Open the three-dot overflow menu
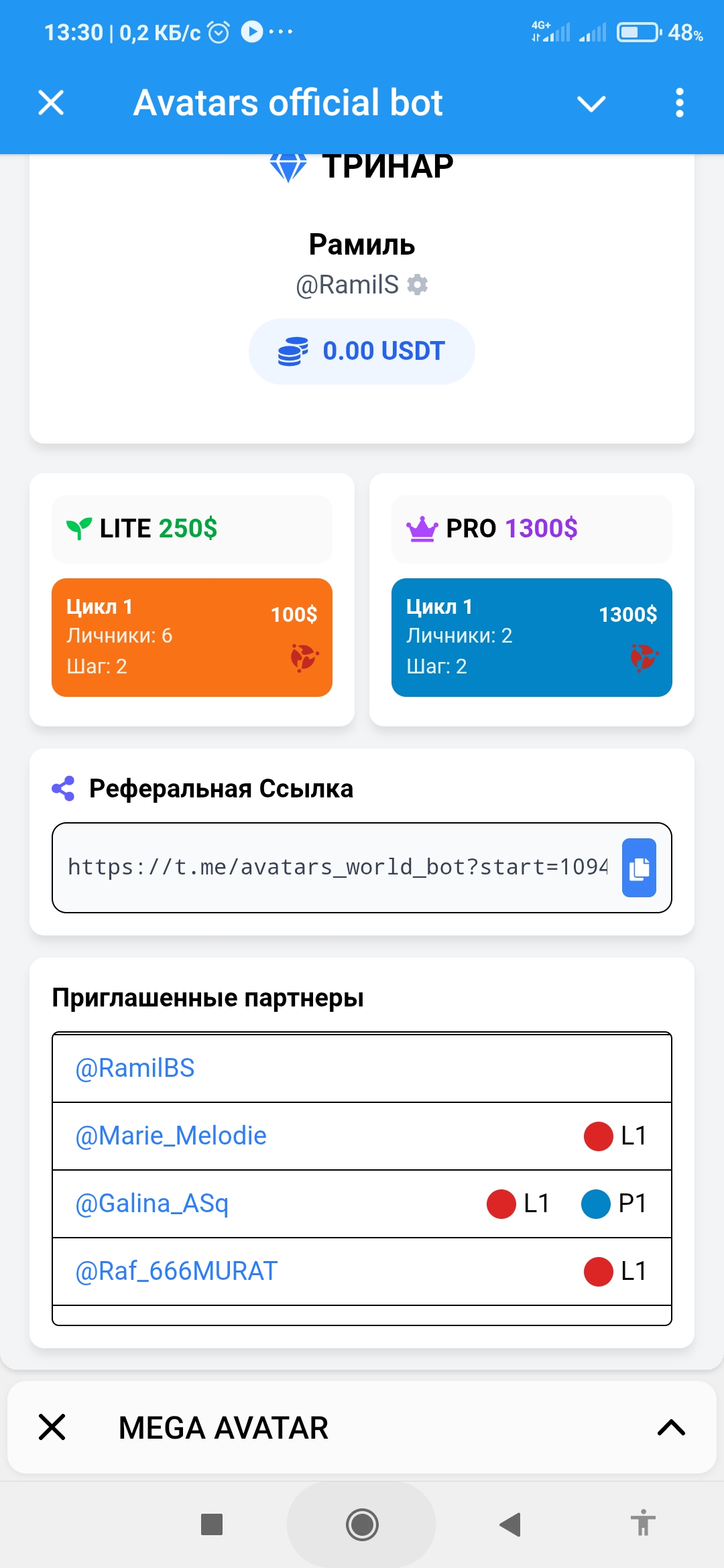This screenshot has height=1568, width=724. click(679, 103)
